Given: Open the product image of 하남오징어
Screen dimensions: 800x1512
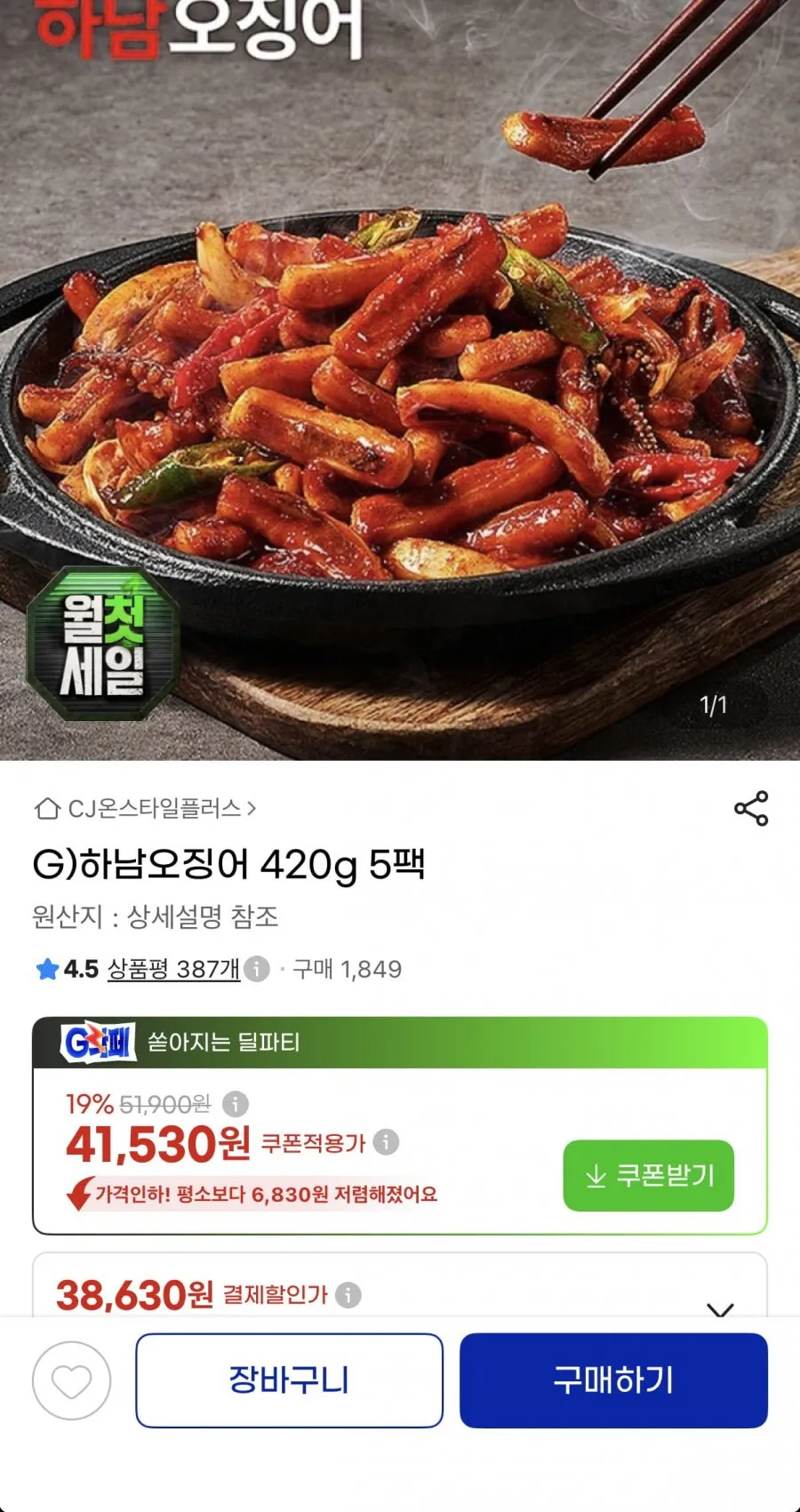Looking at the screenshot, I should pos(400,380).
